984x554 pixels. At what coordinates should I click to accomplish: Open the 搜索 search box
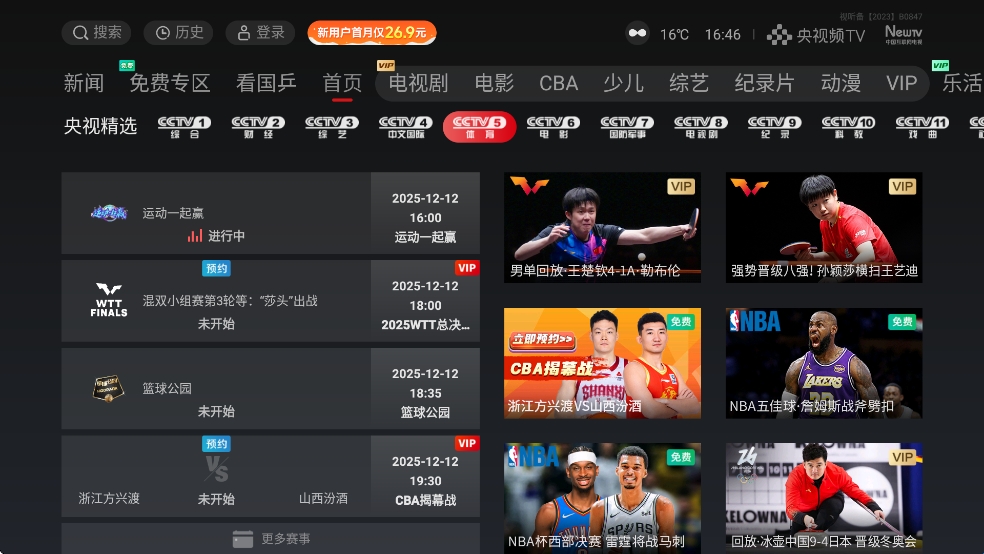coord(96,33)
